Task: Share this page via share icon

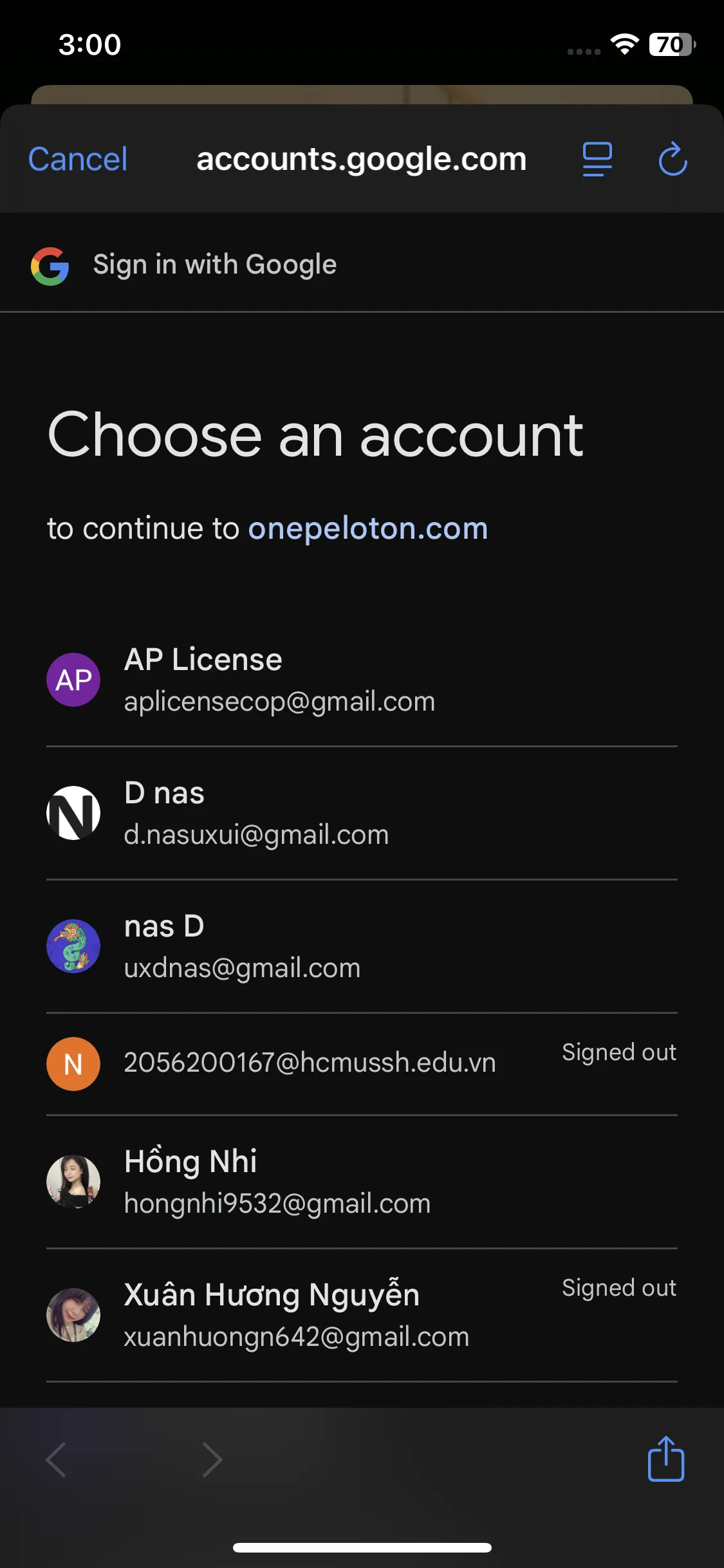Action: pos(666,1459)
